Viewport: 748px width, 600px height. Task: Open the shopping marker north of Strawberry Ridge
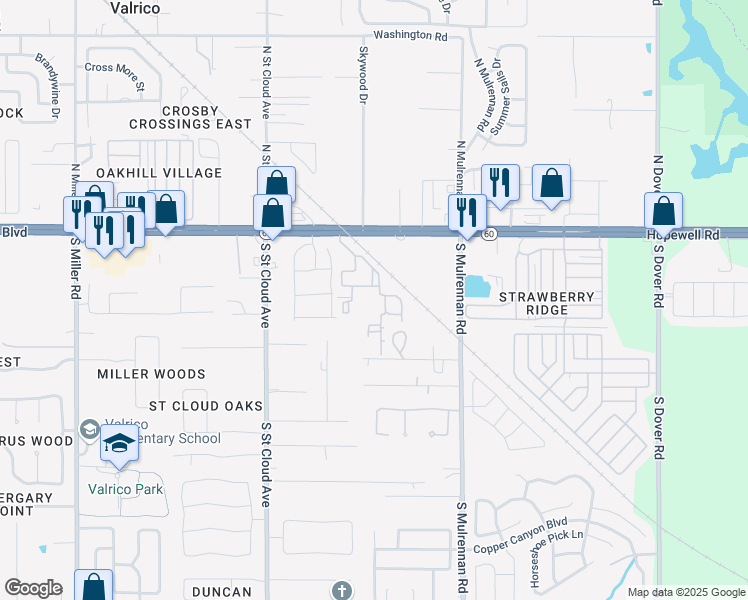click(x=551, y=184)
